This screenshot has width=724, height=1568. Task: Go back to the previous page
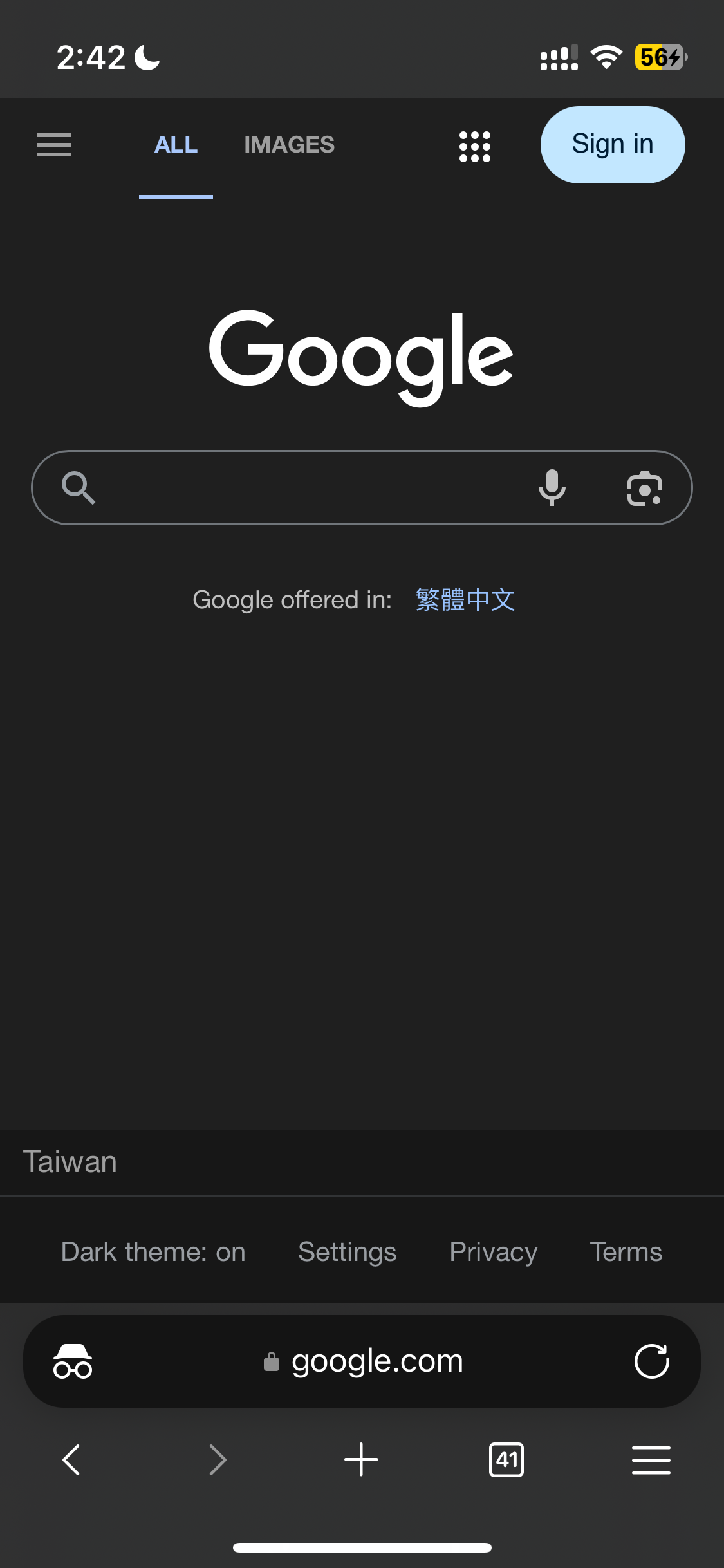tap(71, 1459)
